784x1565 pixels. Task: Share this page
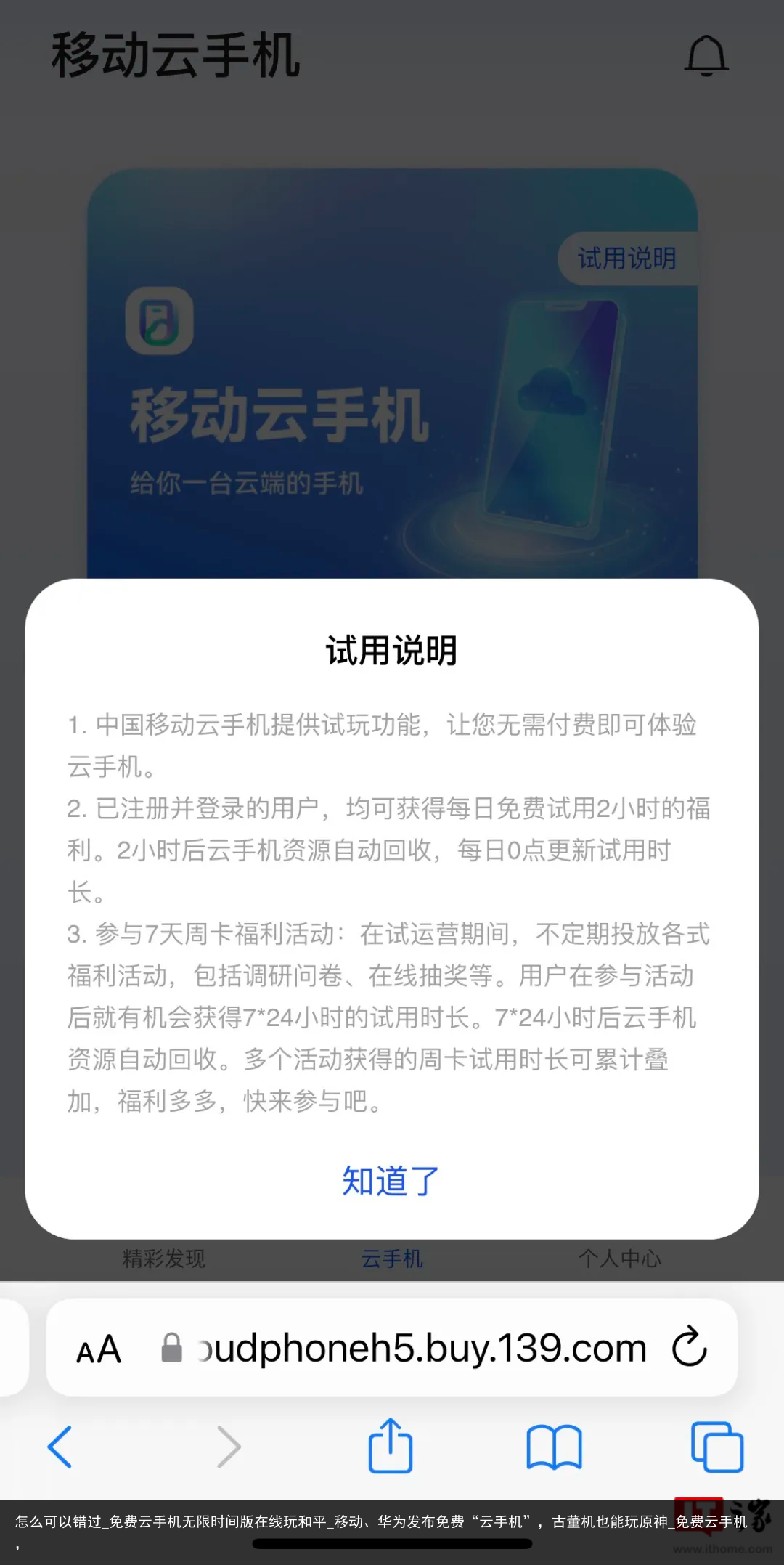391,1445
